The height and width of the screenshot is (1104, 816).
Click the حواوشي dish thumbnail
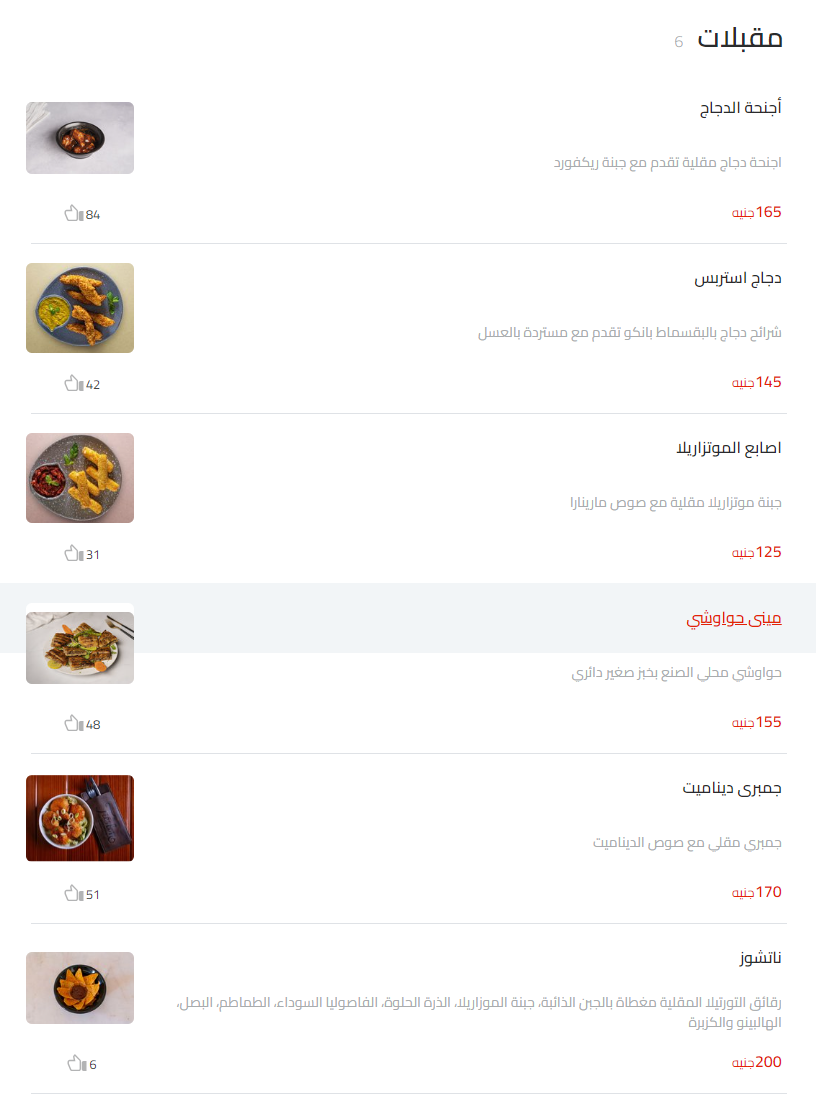80,647
